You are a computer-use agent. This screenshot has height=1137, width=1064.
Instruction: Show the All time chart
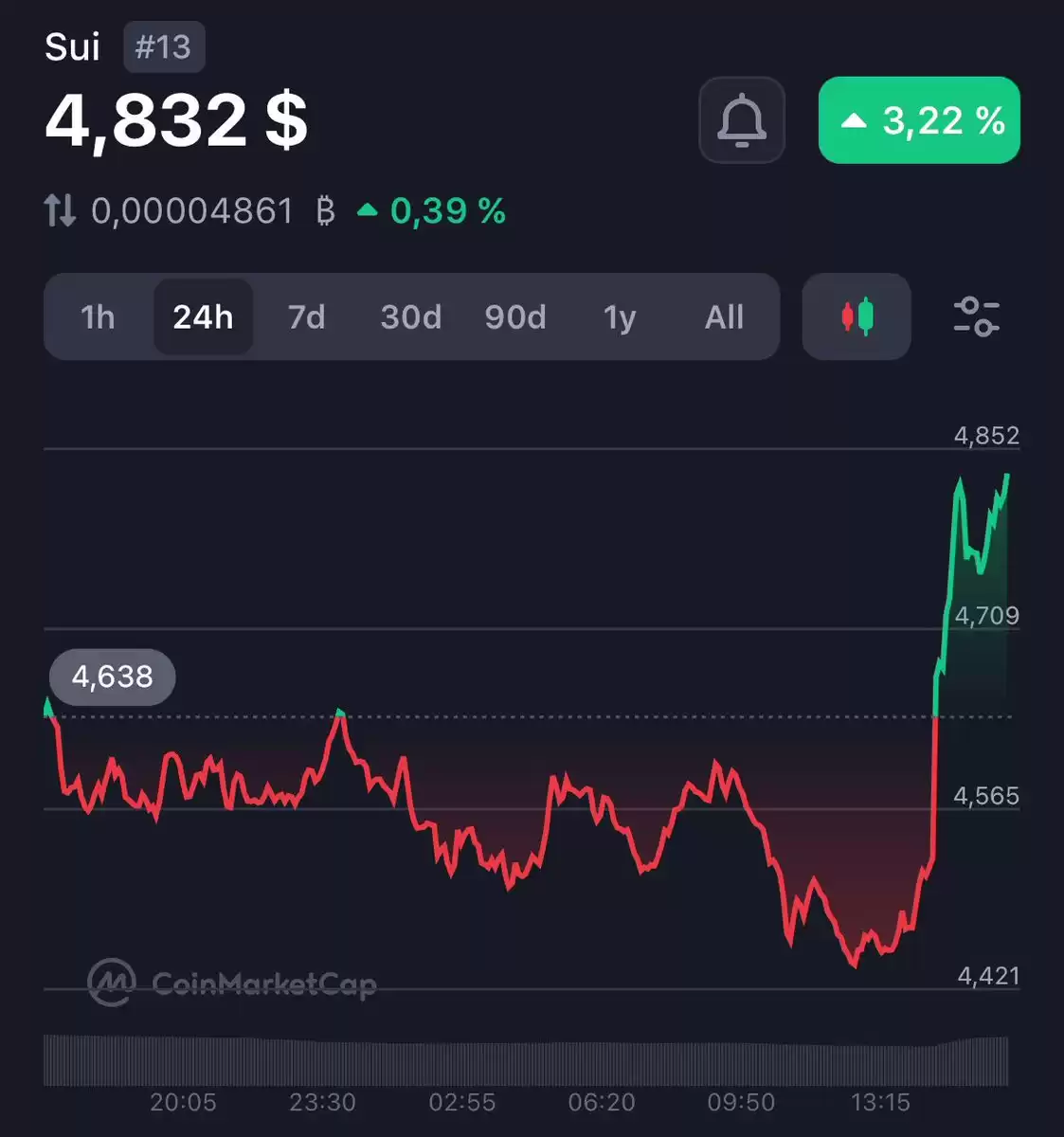click(x=724, y=317)
